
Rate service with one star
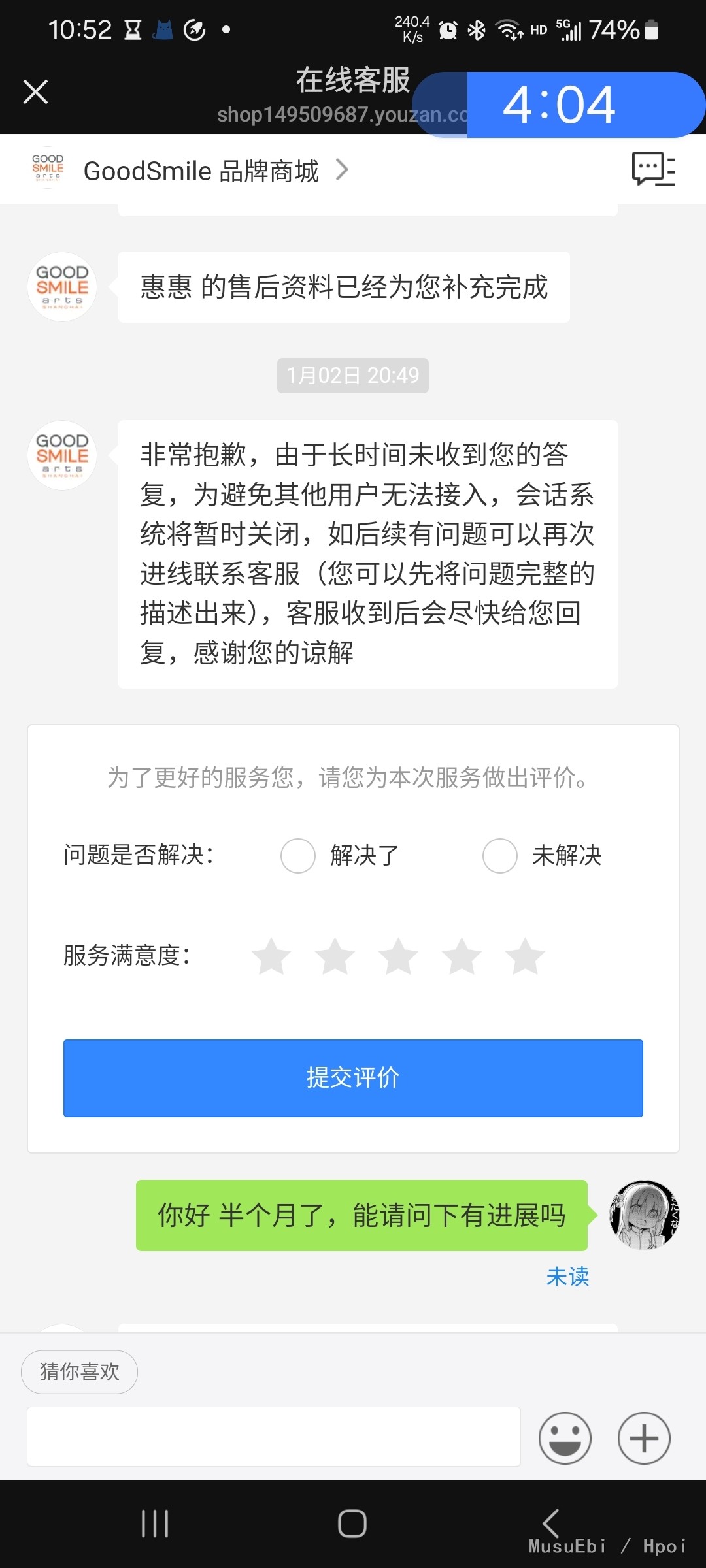271,956
